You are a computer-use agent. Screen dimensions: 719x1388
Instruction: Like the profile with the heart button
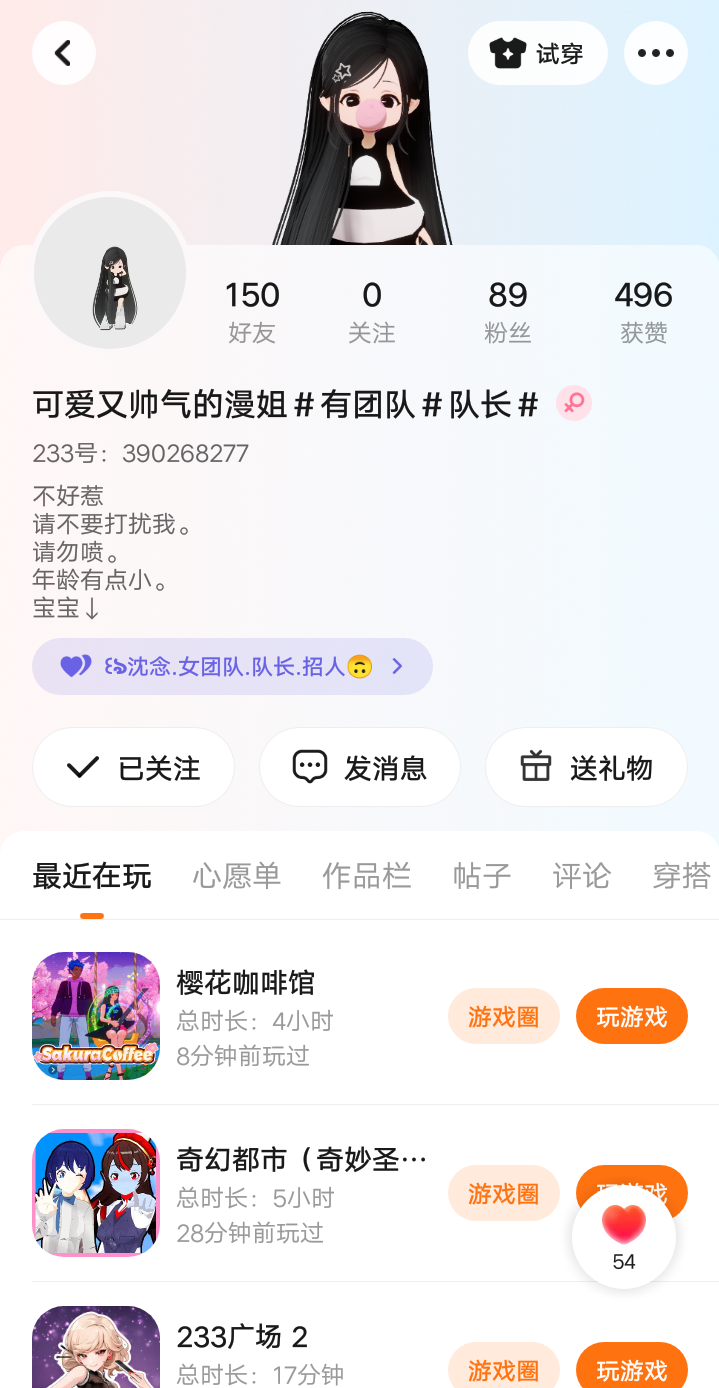click(x=624, y=1236)
